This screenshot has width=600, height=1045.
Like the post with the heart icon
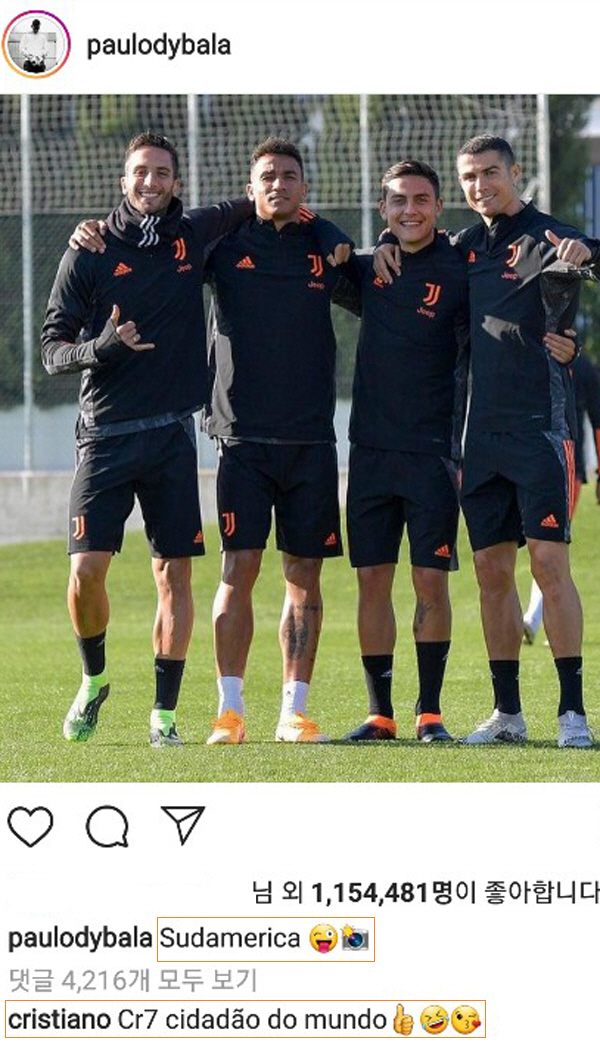click(x=30, y=827)
